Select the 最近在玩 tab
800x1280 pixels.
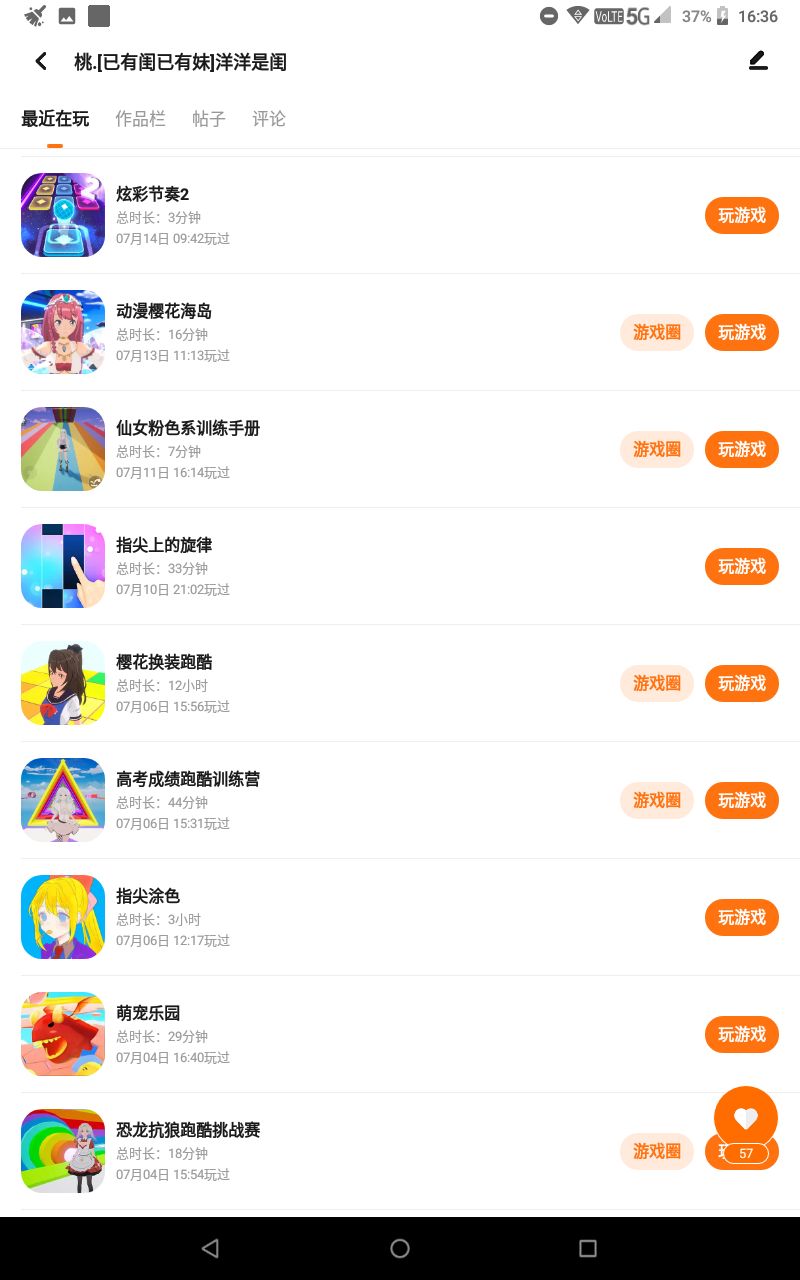pyautogui.click(x=55, y=119)
